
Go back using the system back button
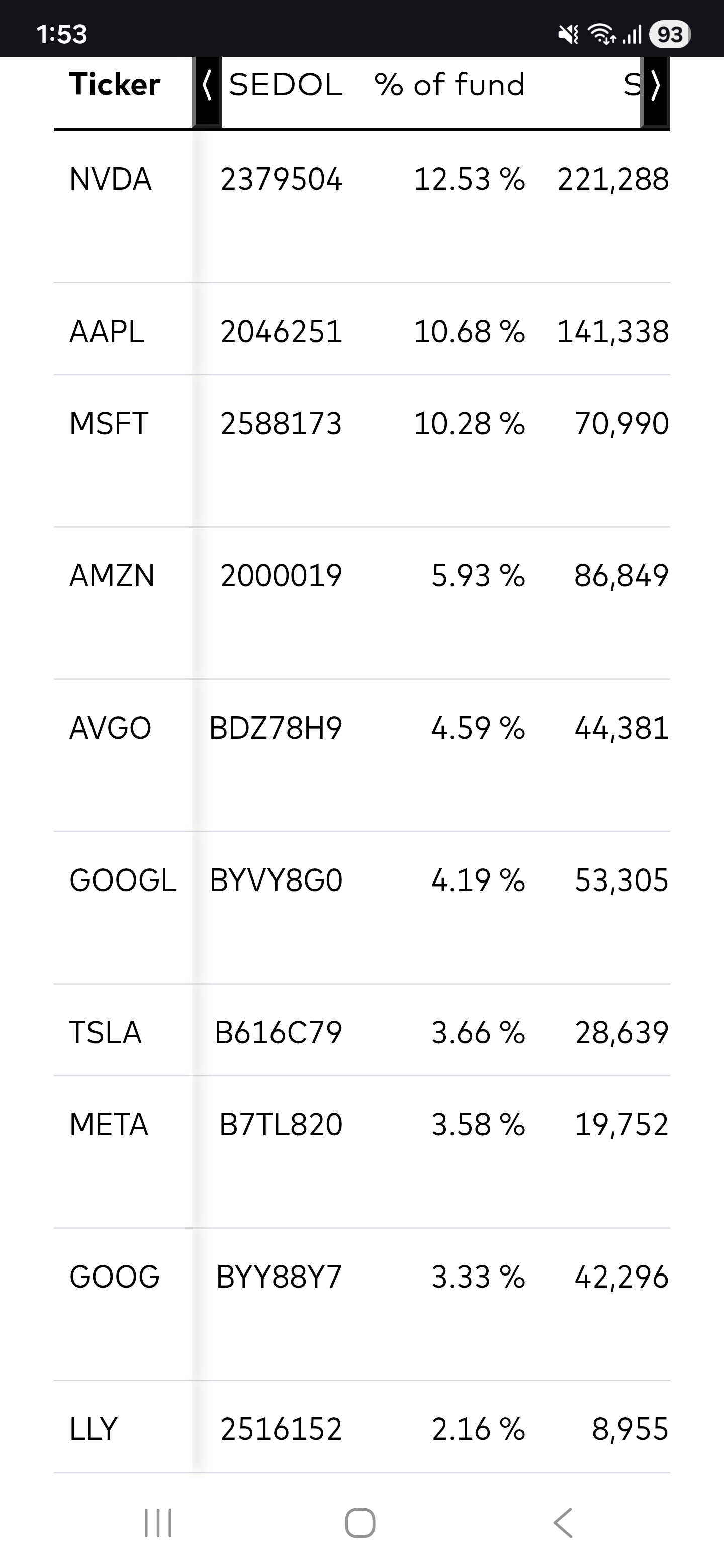(563, 1524)
